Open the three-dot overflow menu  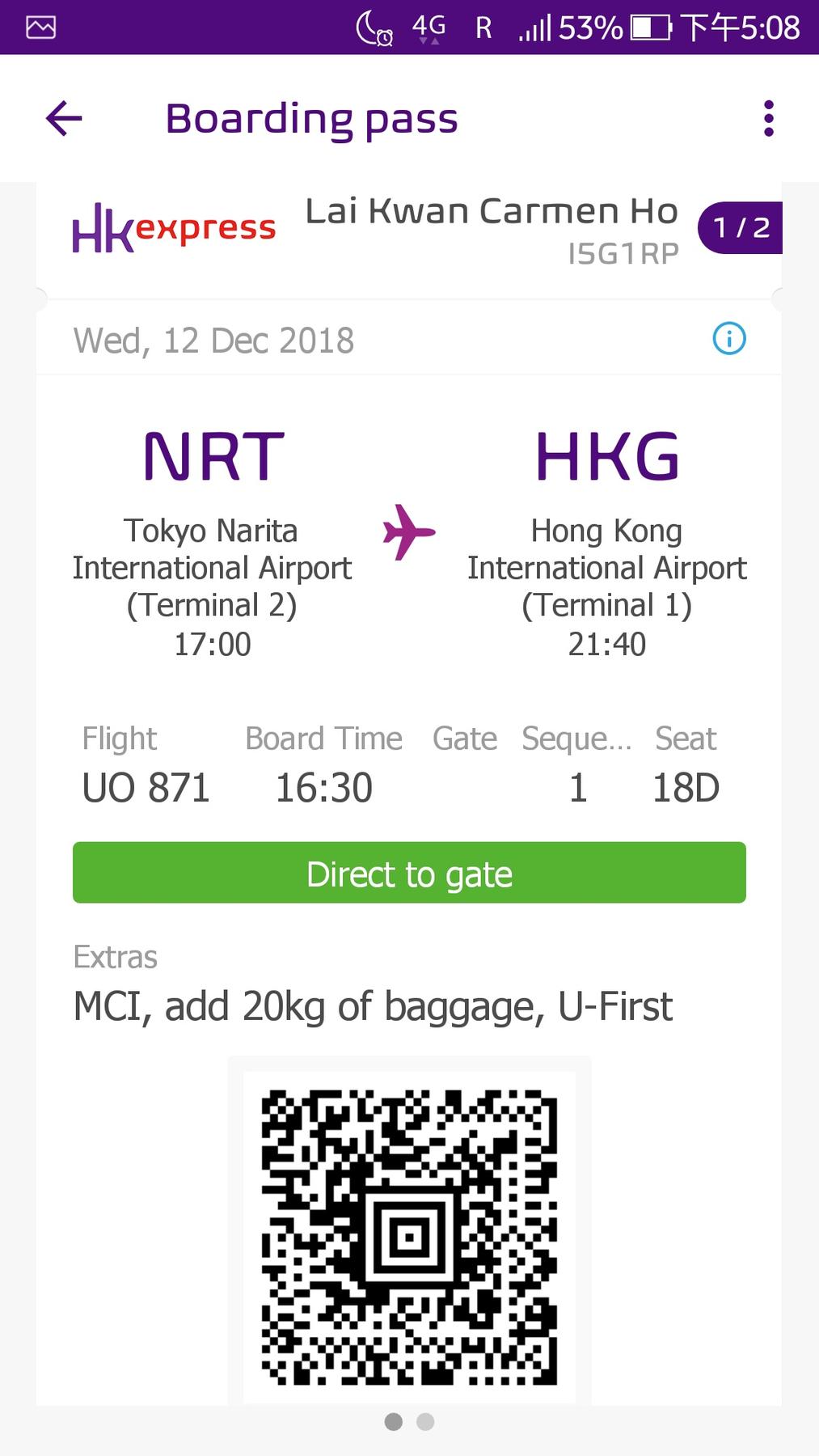768,119
